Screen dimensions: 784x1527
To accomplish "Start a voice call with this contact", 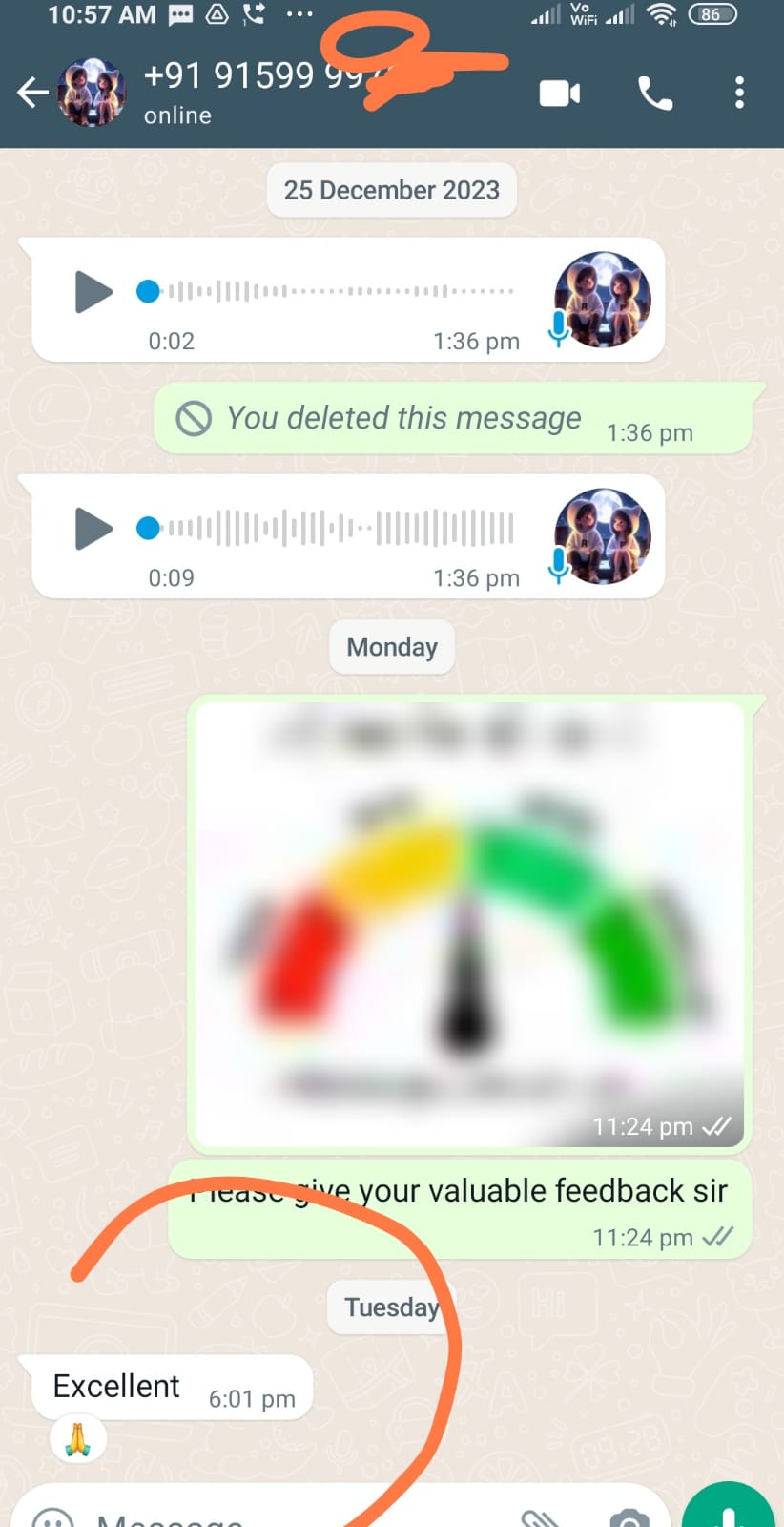I will (x=655, y=94).
